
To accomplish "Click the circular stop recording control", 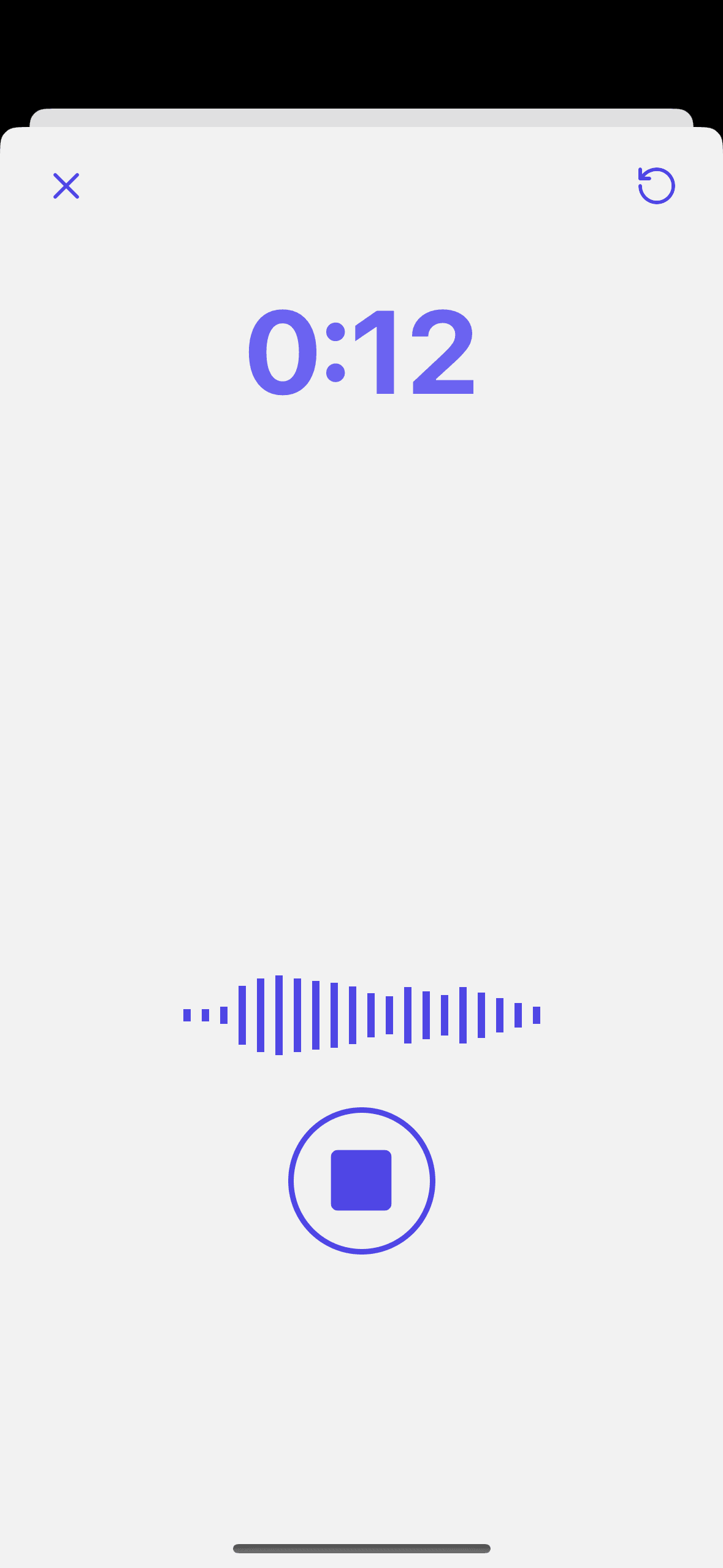I will (361, 1180).
